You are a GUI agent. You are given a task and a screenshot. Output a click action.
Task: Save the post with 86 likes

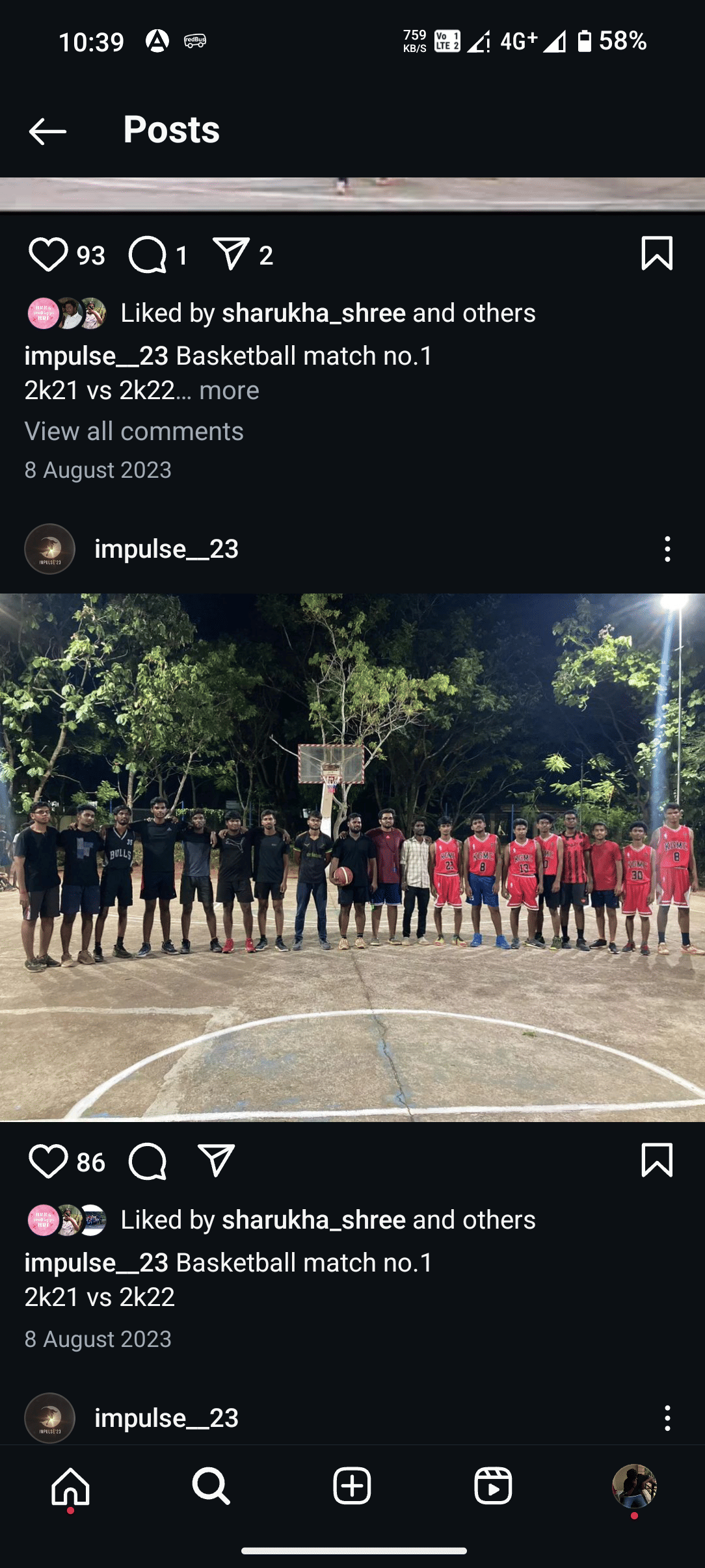(x=657, y=1160)
